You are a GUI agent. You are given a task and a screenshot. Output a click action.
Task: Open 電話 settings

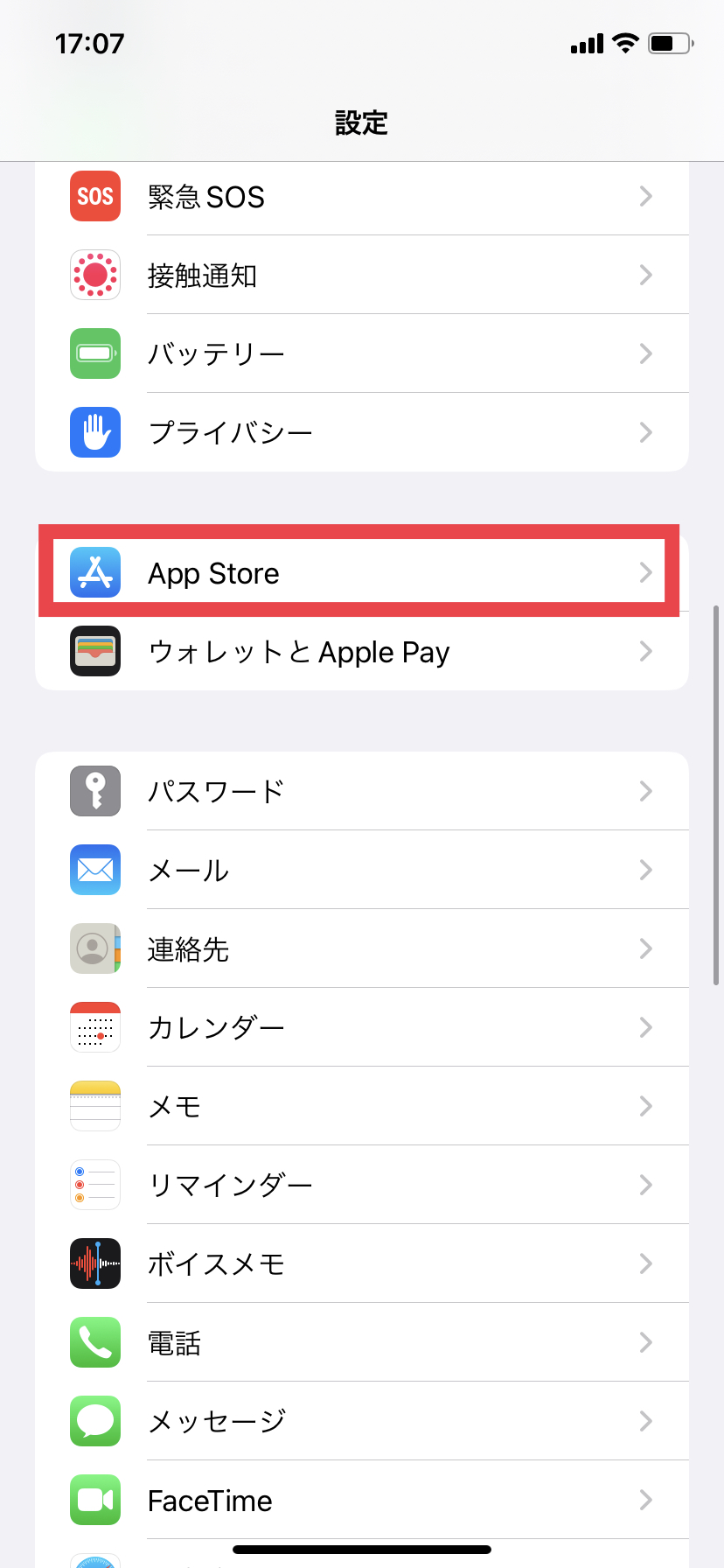click(x=362, y=1342)
